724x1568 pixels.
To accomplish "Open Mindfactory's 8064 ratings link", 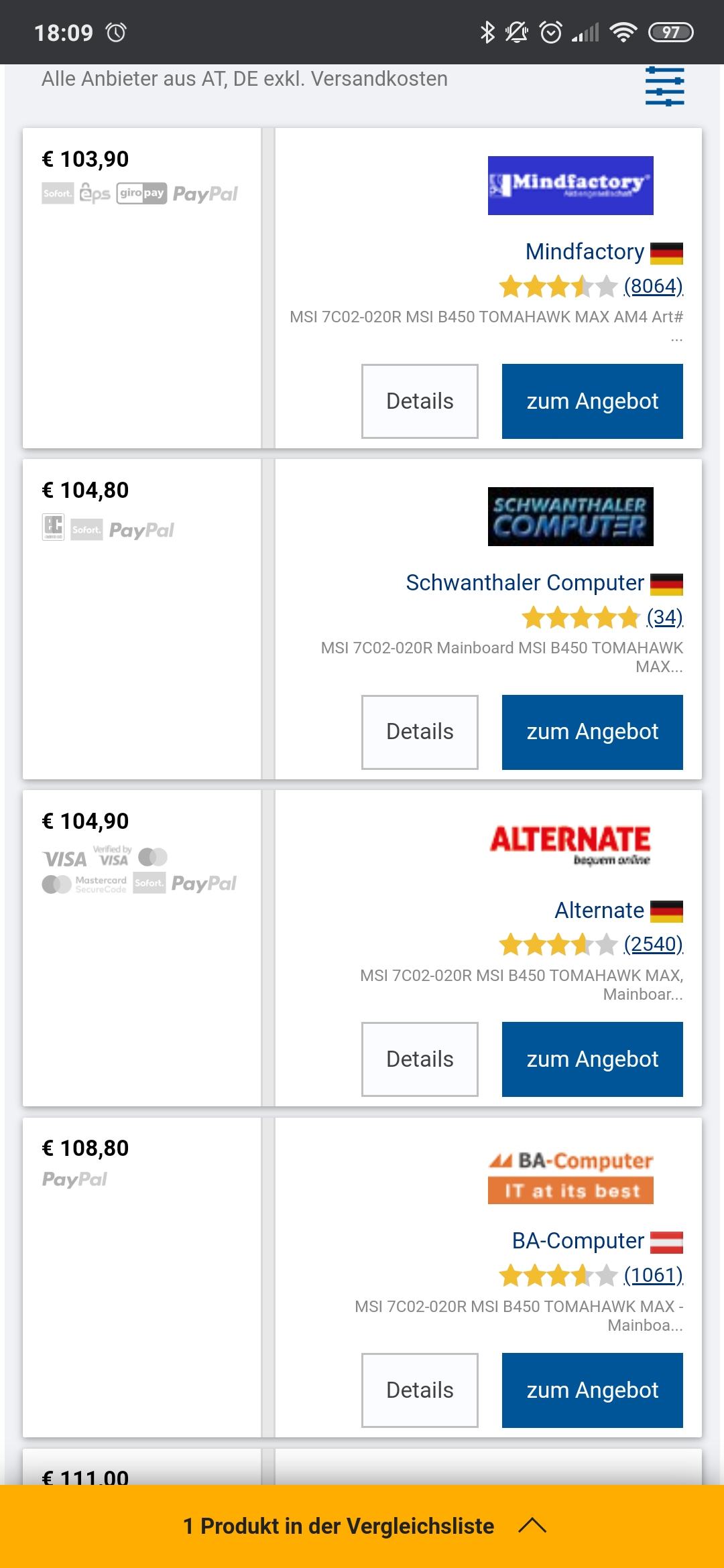I will pyautogui.click(x=653, y=286).
